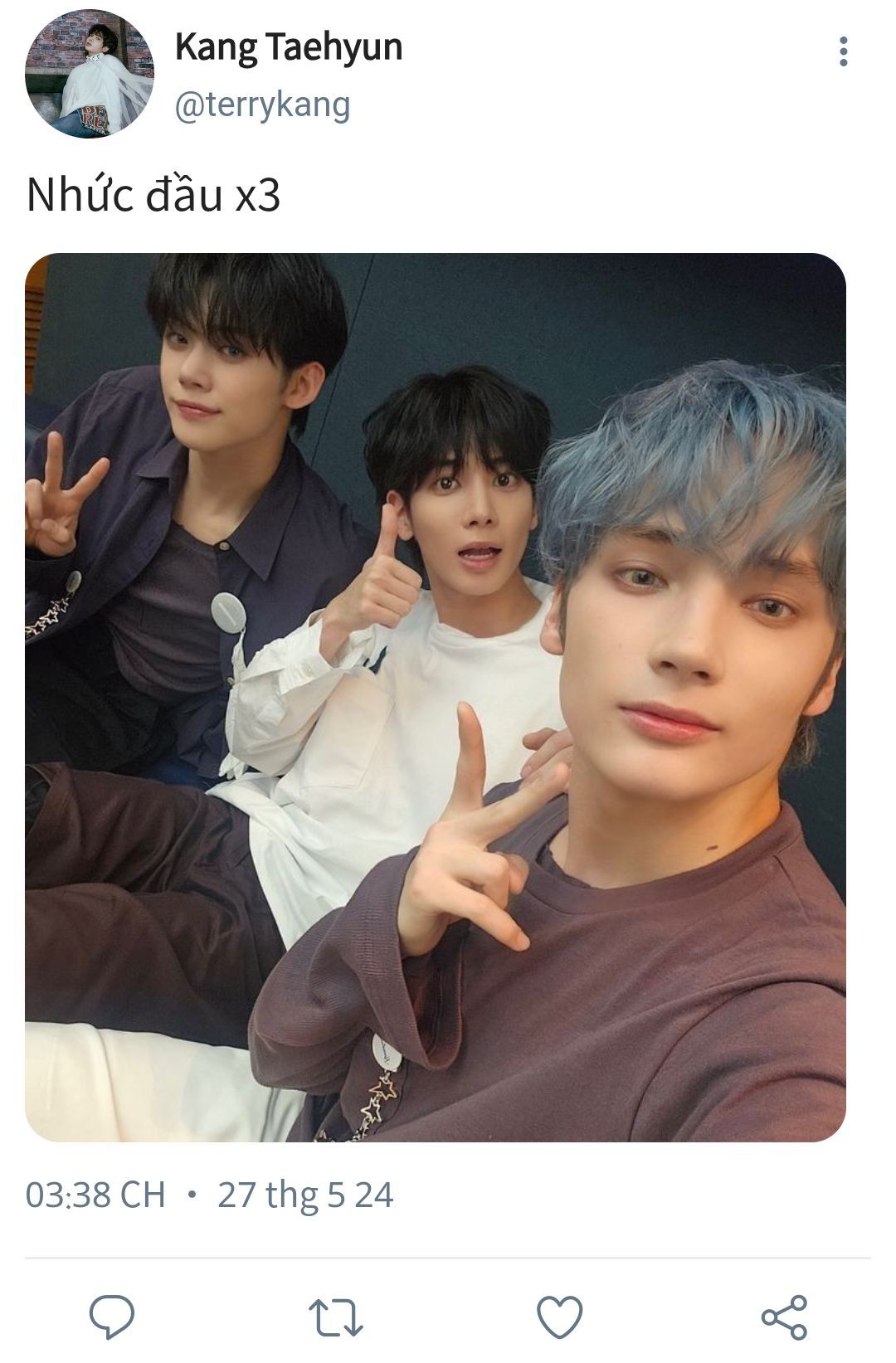Open the tweet's three-dot overflow menu
The width and height of the screenshot is (896, 1363).
tap(843, 51)
